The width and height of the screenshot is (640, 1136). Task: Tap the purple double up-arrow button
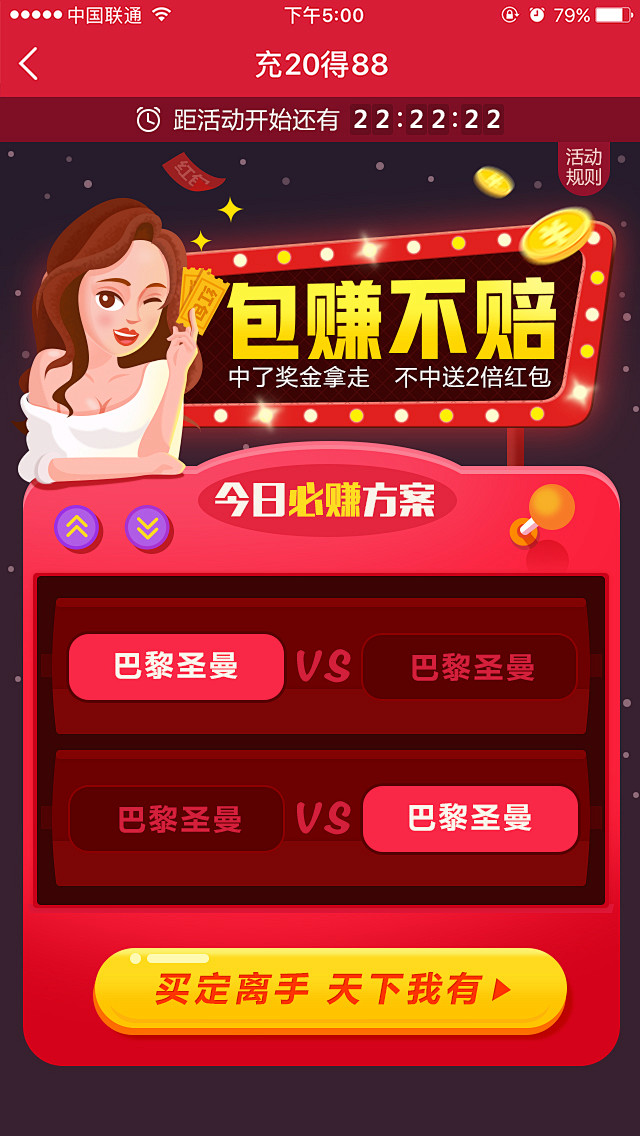(77, 526)
